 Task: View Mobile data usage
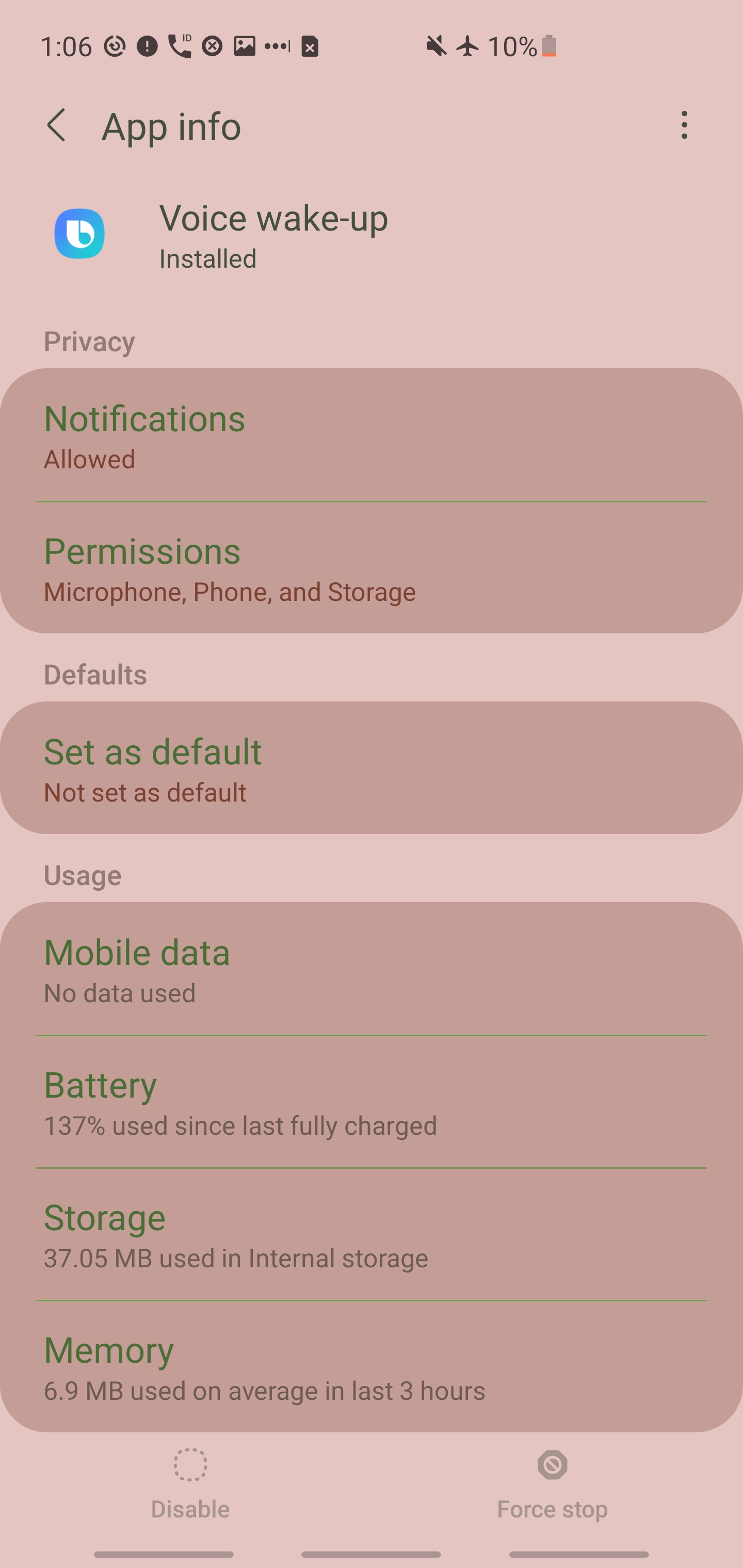pos(372,969)
